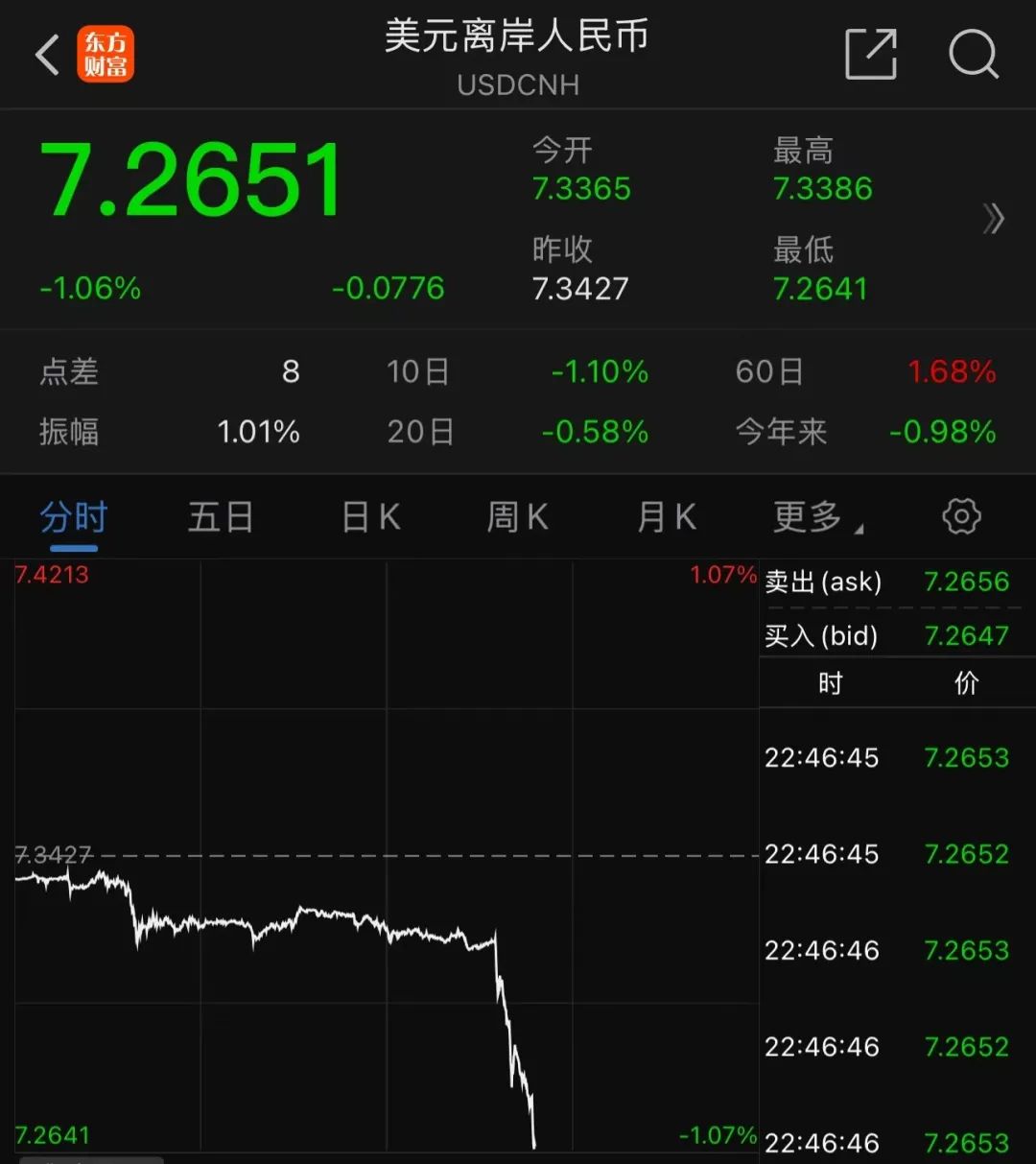Screen dimensions: 1036x1164
Task: Open the 月K monthly candlestick tab
Action: pyautogui.click(x=667, y=518)
